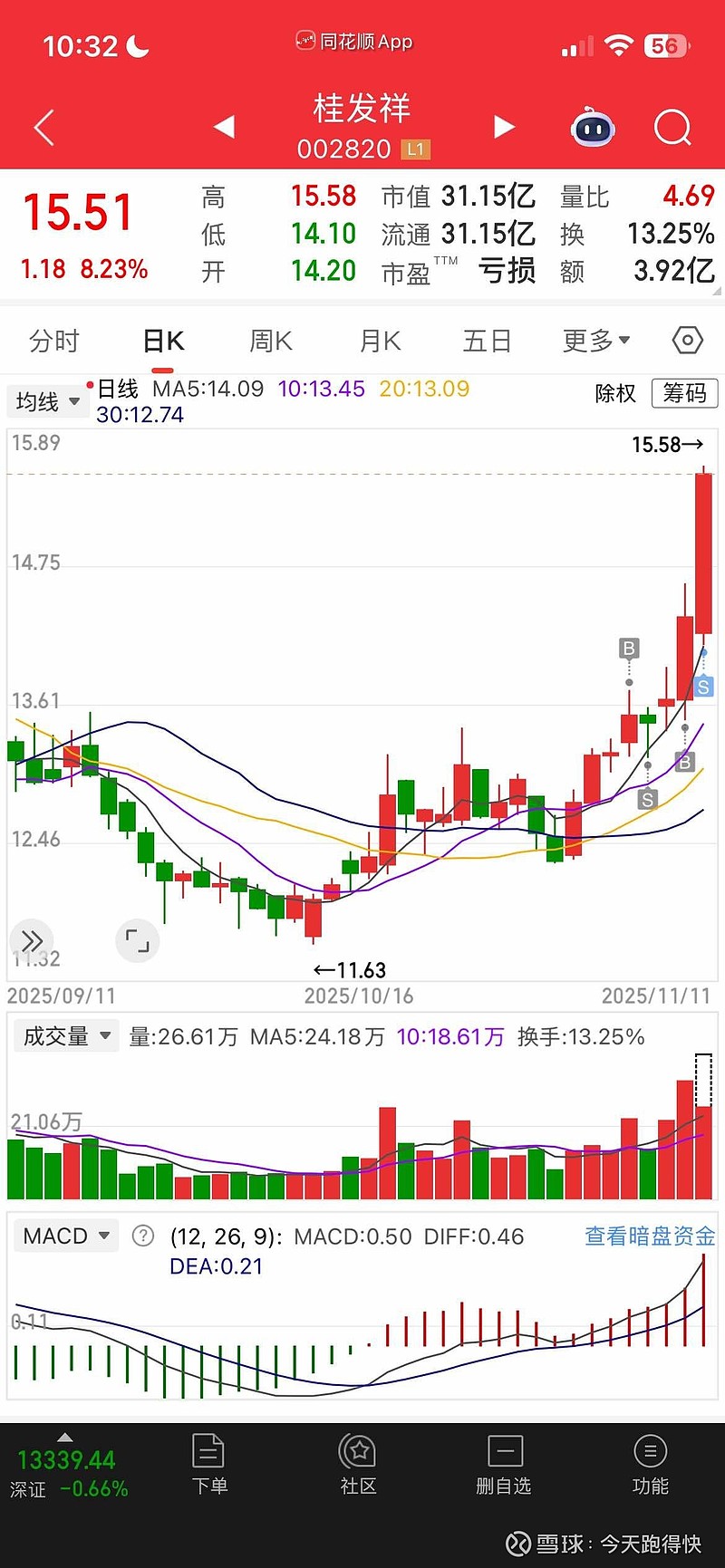Open 查看暗盘资金 link
Screen dimensions: 725x1568
point(650,1236)
